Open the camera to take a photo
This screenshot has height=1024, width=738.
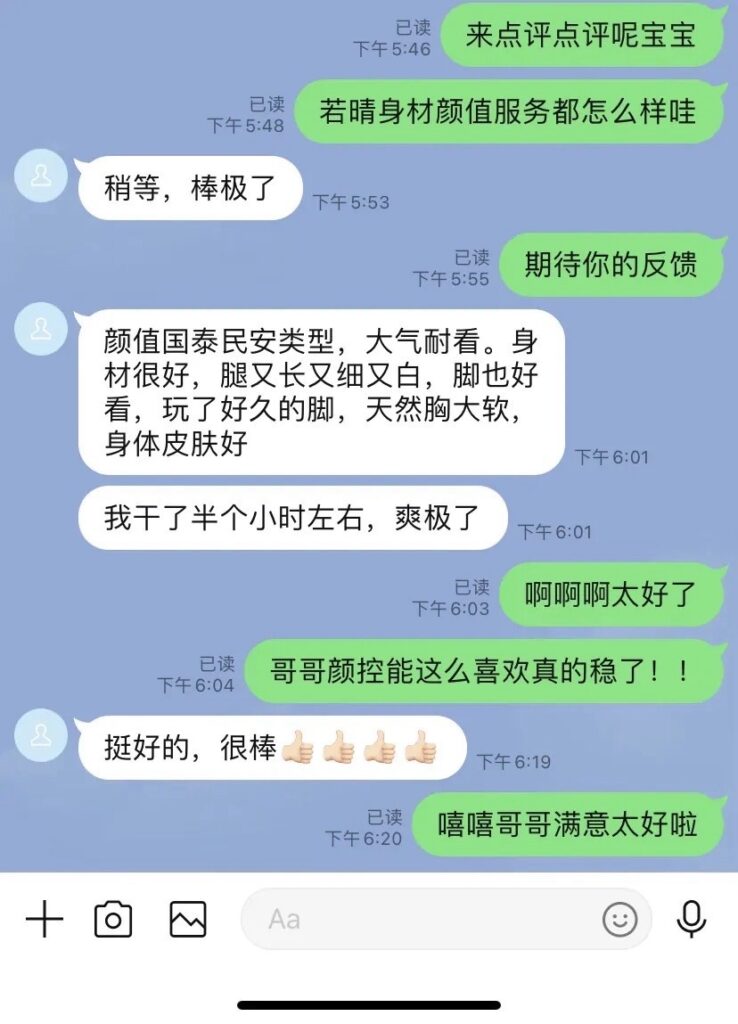(113, 918)
